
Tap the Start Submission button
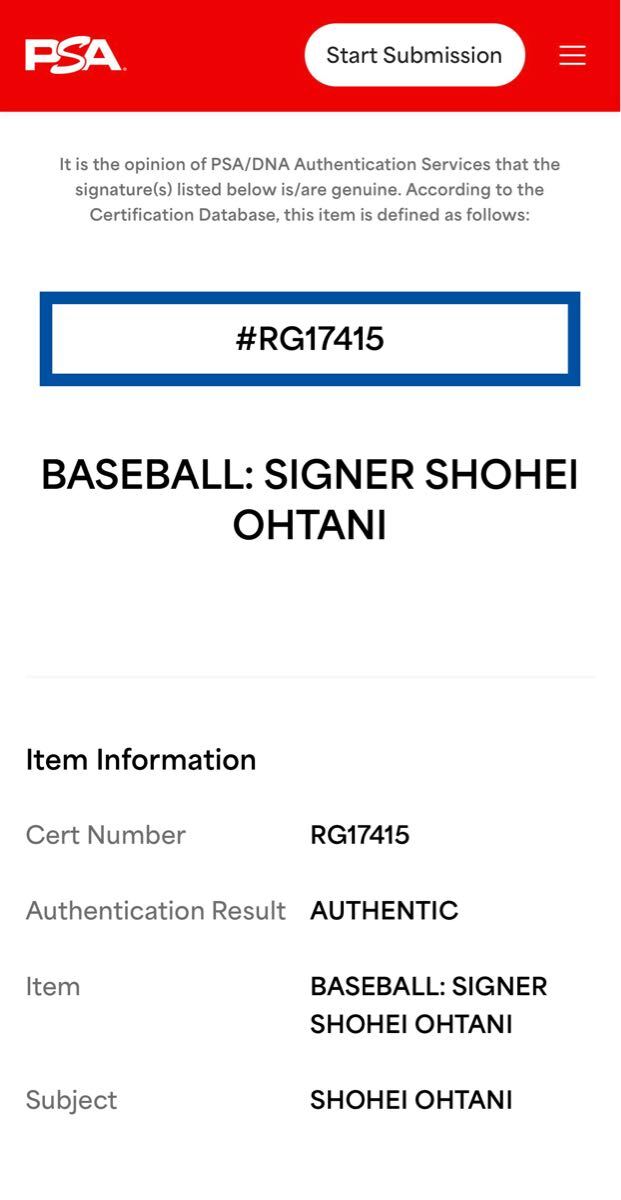[x=414, y=55]
